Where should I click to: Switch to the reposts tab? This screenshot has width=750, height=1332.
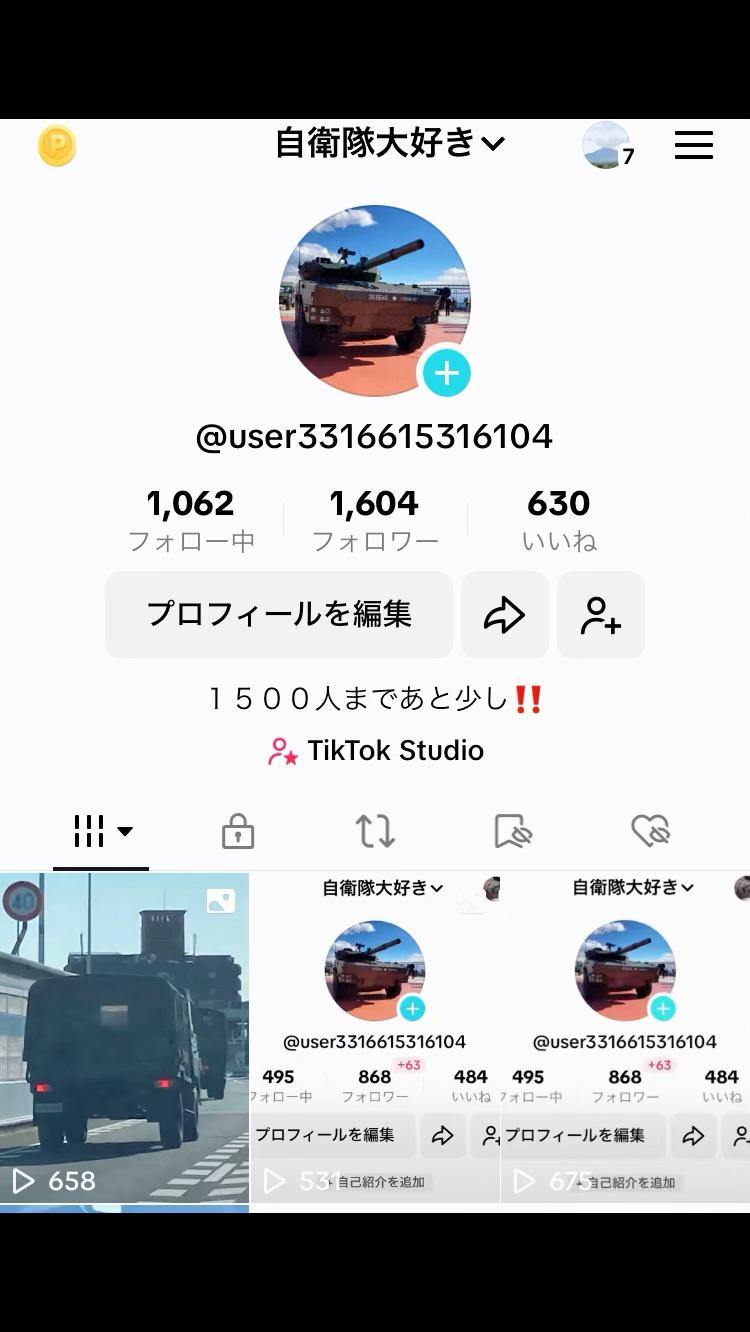375,831
